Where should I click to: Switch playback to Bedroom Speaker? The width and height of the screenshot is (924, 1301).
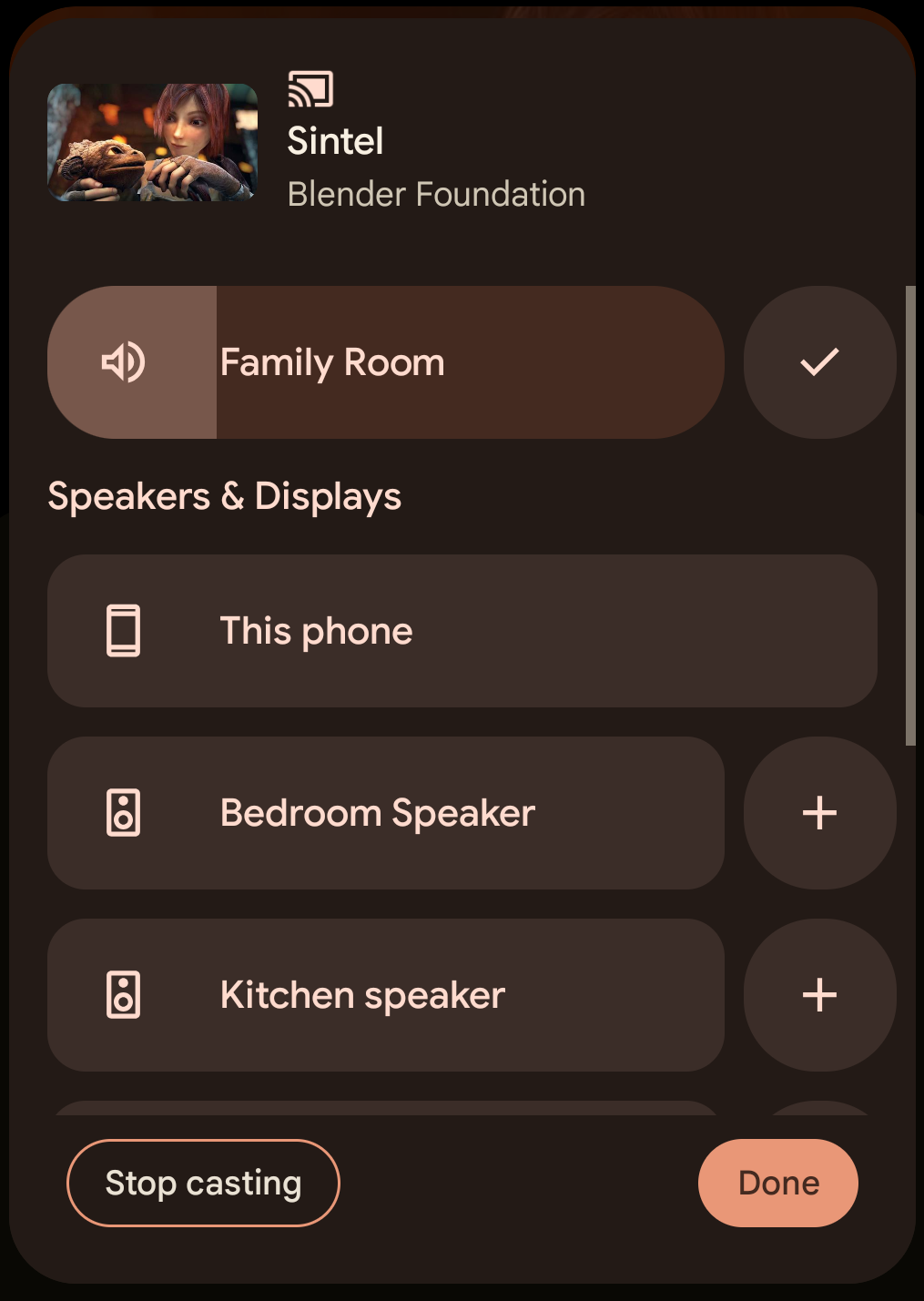click(x=385, y=813)
